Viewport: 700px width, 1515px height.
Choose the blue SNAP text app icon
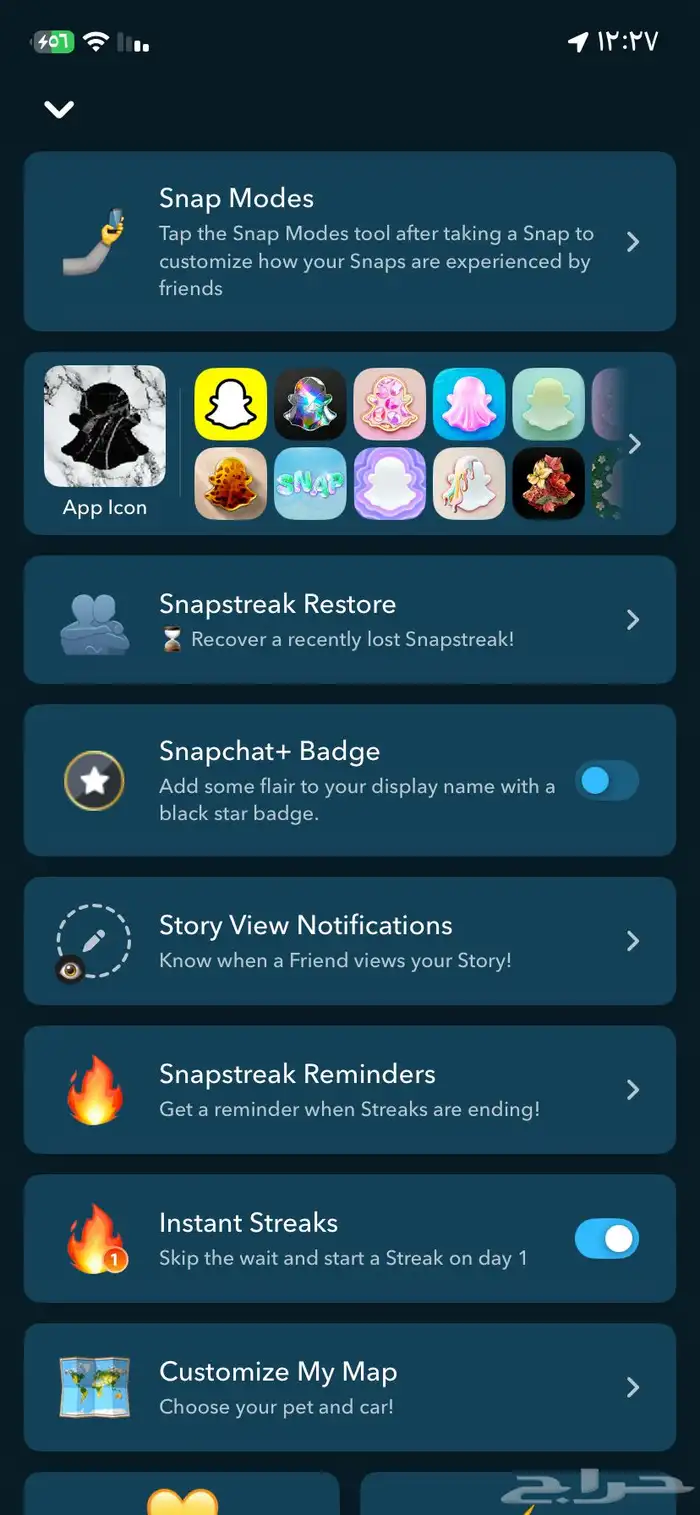tap(310, 484)
